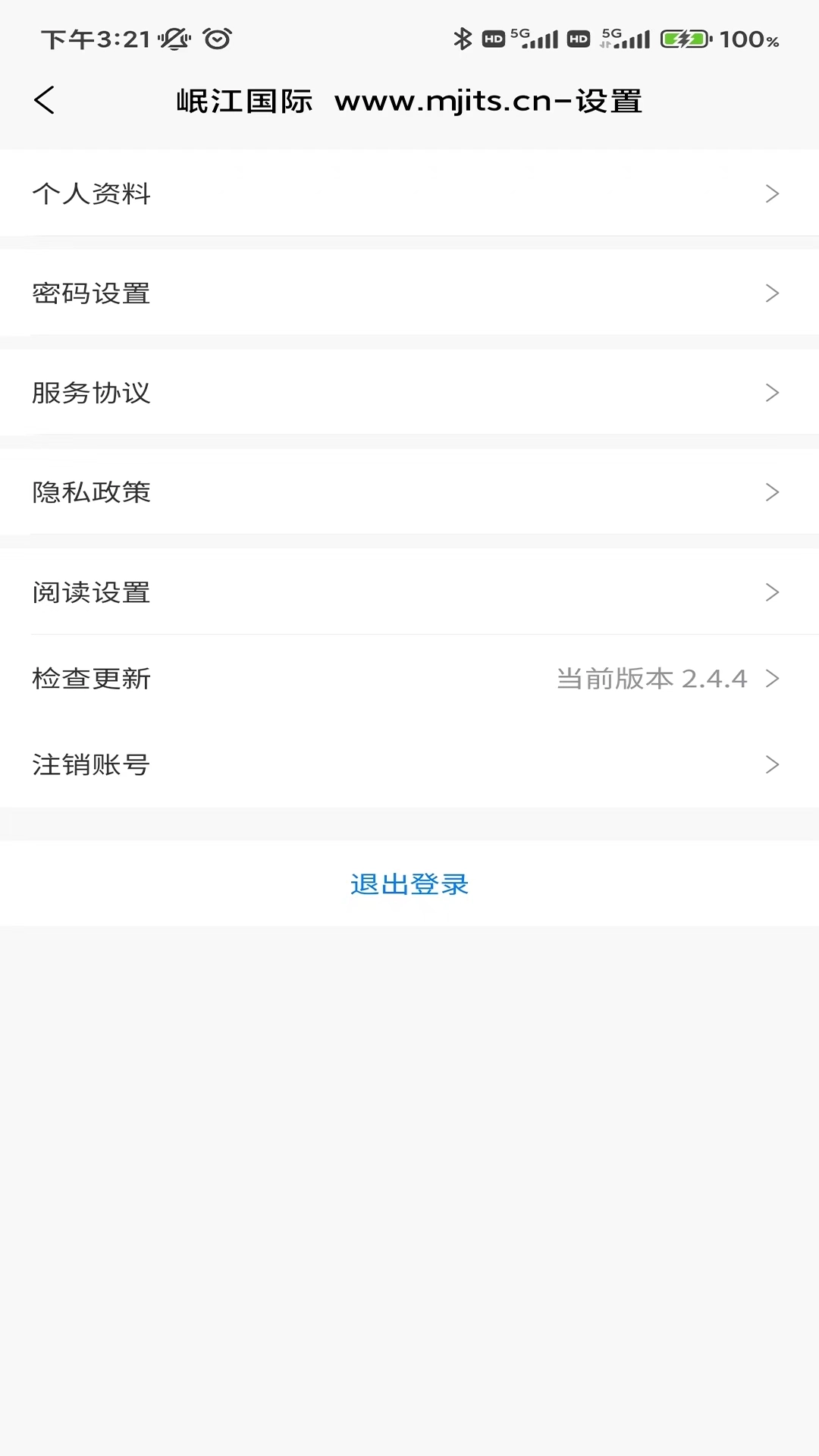This screenshot has height=1456, width=819.
Task: Tap the chevron next to 注销账号
Action: pyautogui.click(x=773, y=764)
